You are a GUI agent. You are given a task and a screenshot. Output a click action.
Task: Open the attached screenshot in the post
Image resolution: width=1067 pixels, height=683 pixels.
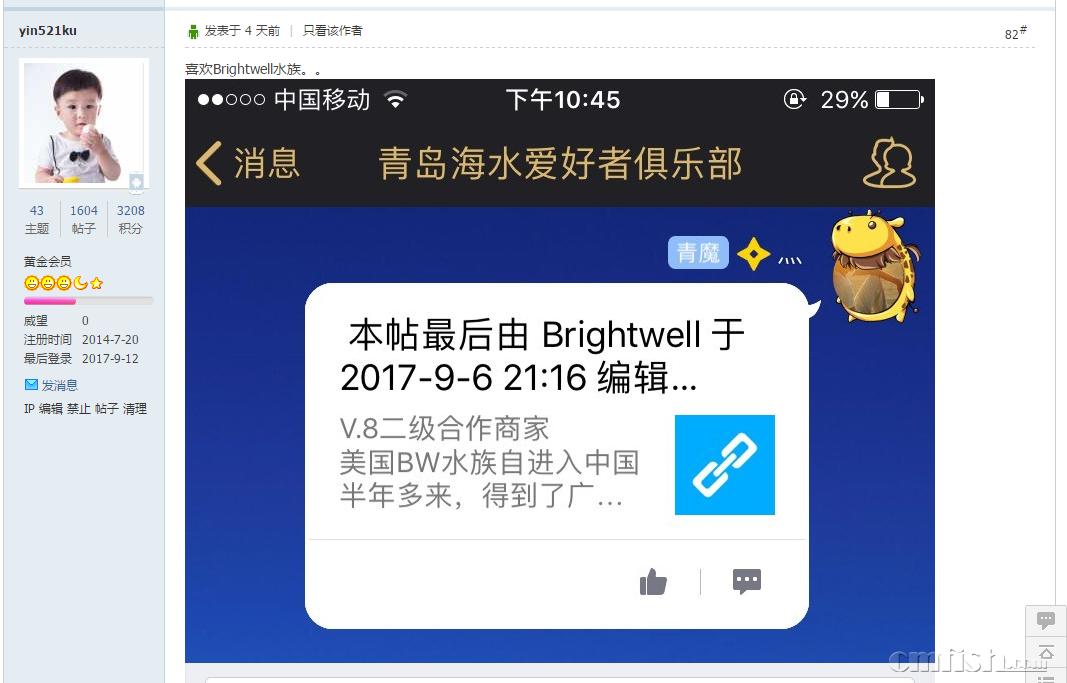click(559, 370)
